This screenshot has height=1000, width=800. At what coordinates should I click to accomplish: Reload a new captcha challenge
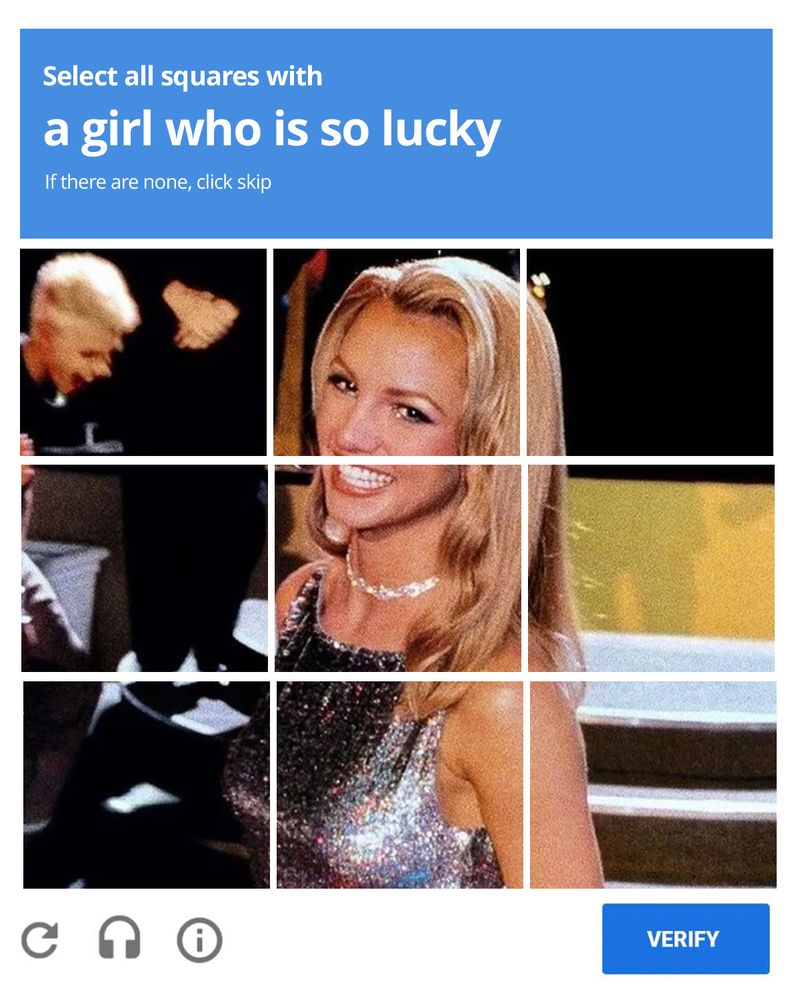click(x=40, y=939)
